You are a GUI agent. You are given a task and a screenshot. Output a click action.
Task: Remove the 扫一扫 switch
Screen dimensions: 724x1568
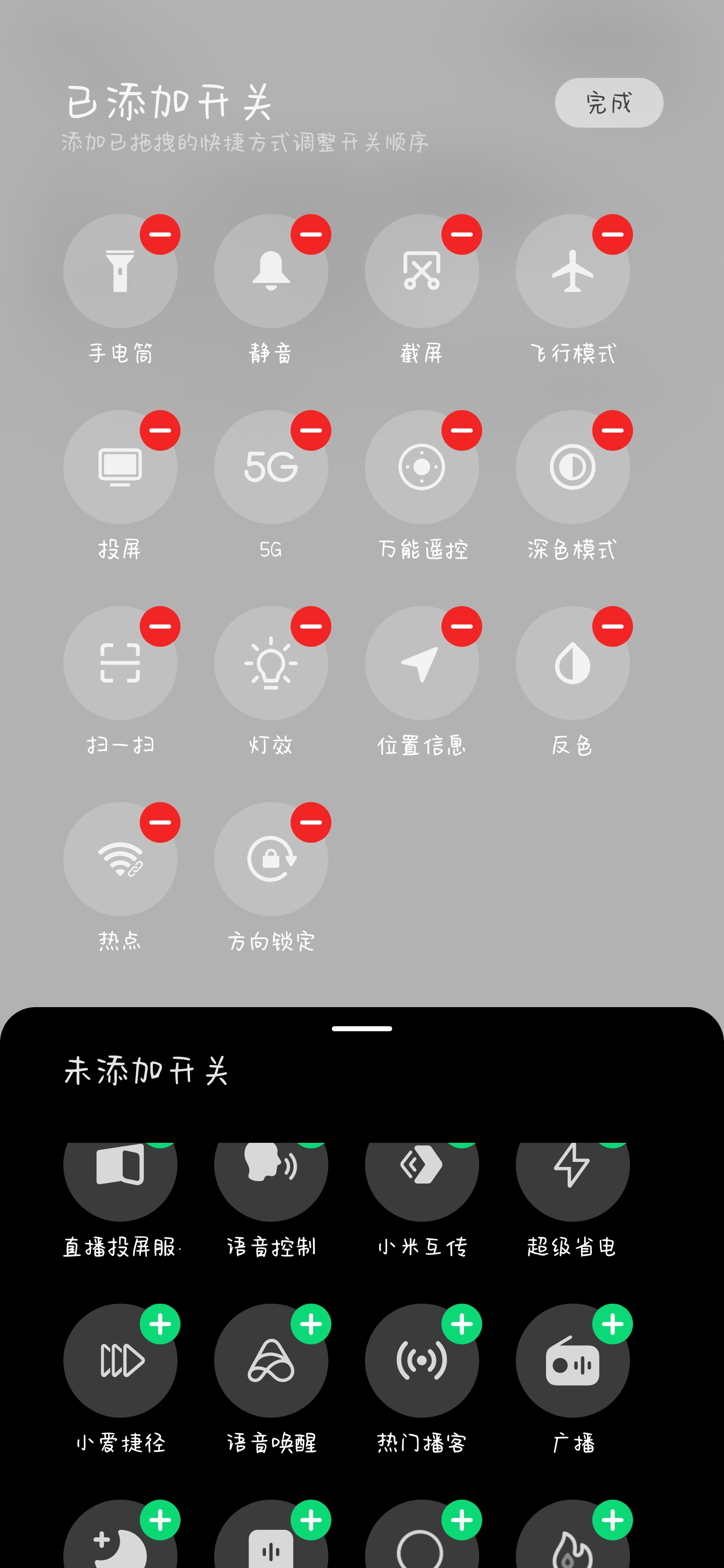[x=160, y=626]
